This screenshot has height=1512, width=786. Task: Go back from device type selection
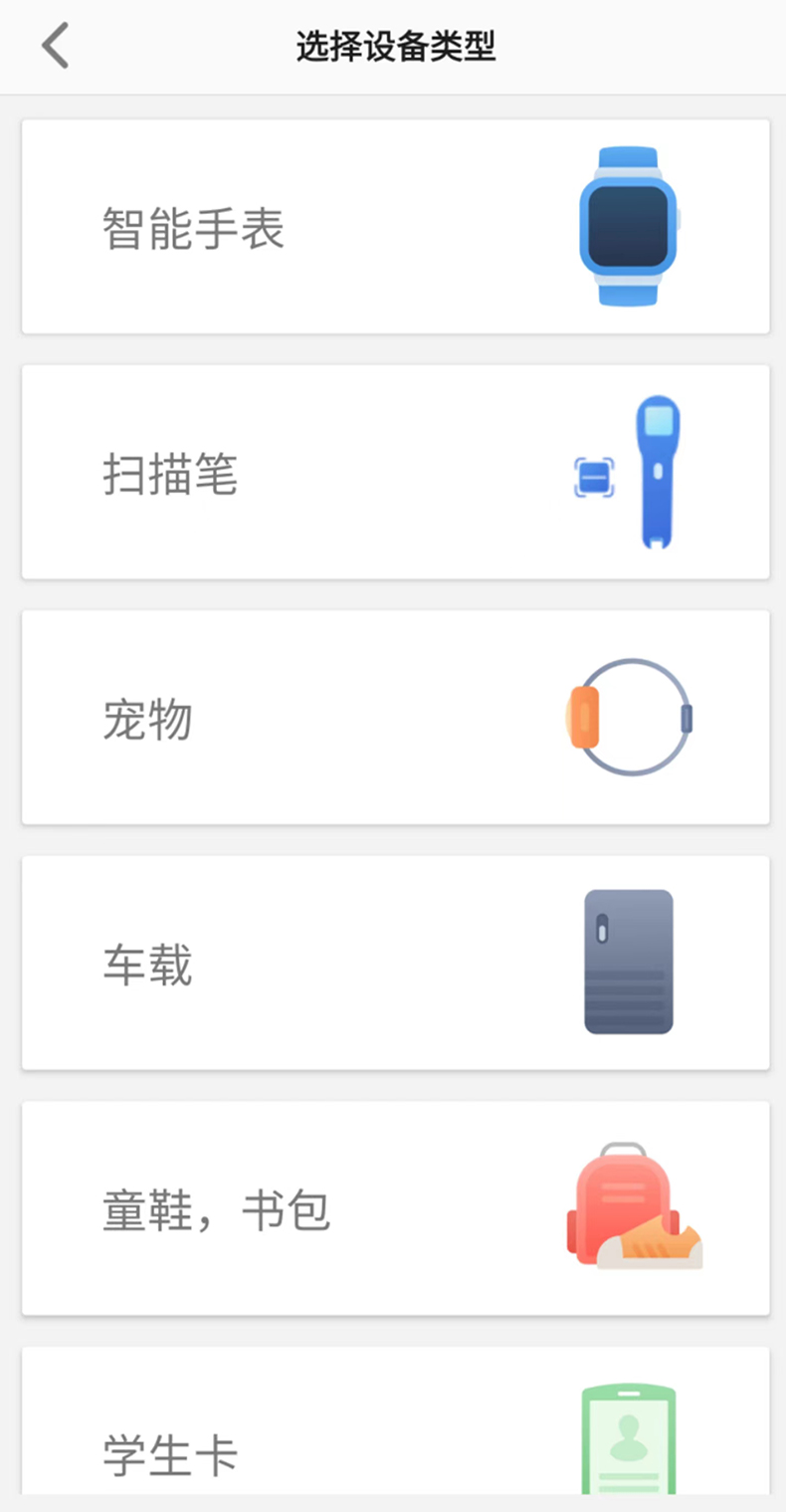click(56, 47)
